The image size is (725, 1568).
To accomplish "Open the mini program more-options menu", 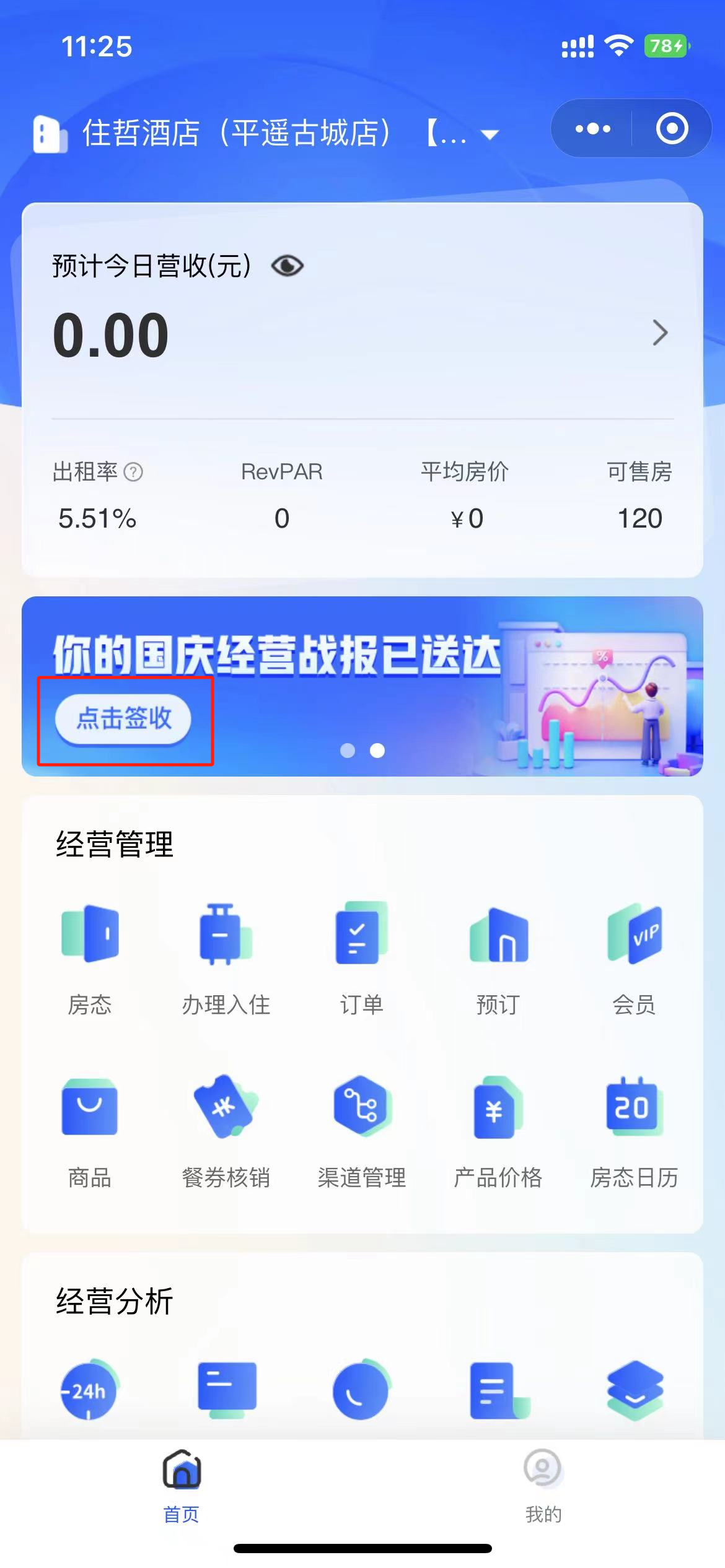I will (x=592, y=129).
